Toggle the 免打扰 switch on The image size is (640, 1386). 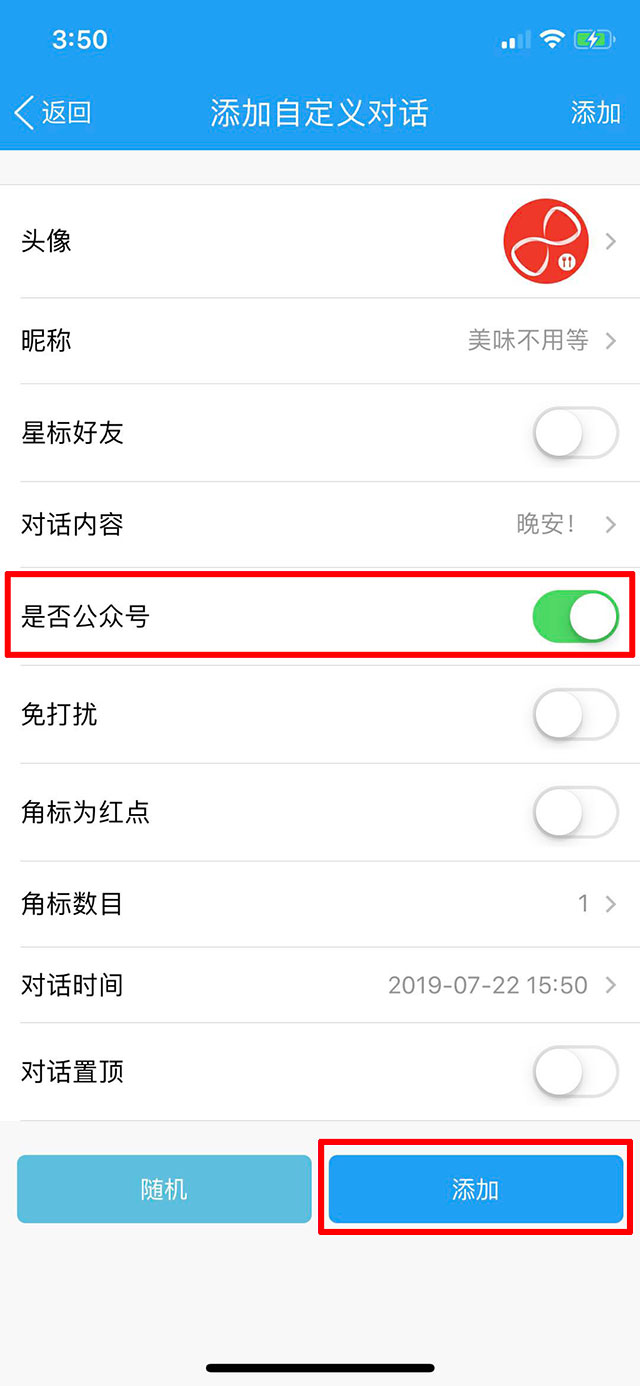pos(575,714)
